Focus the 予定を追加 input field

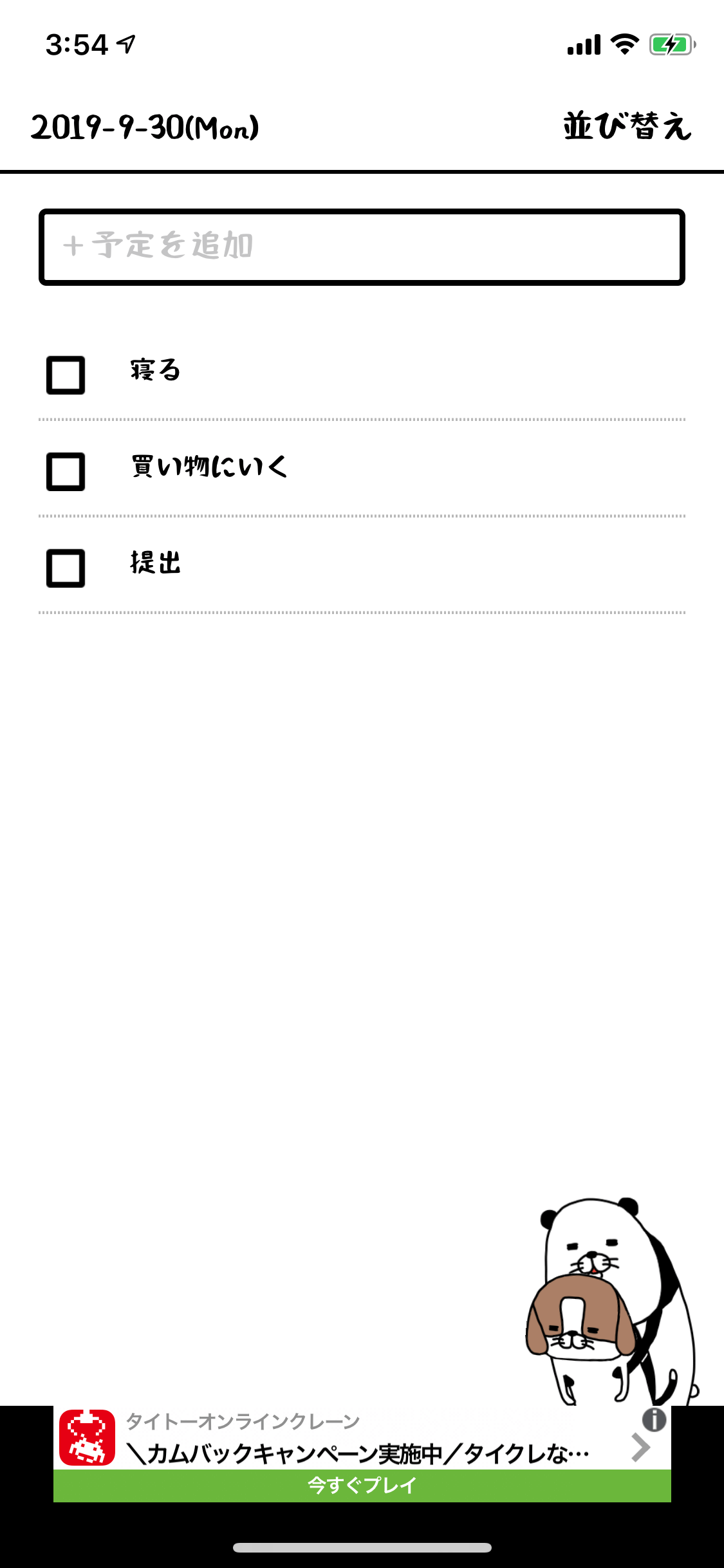pos(362,247)
